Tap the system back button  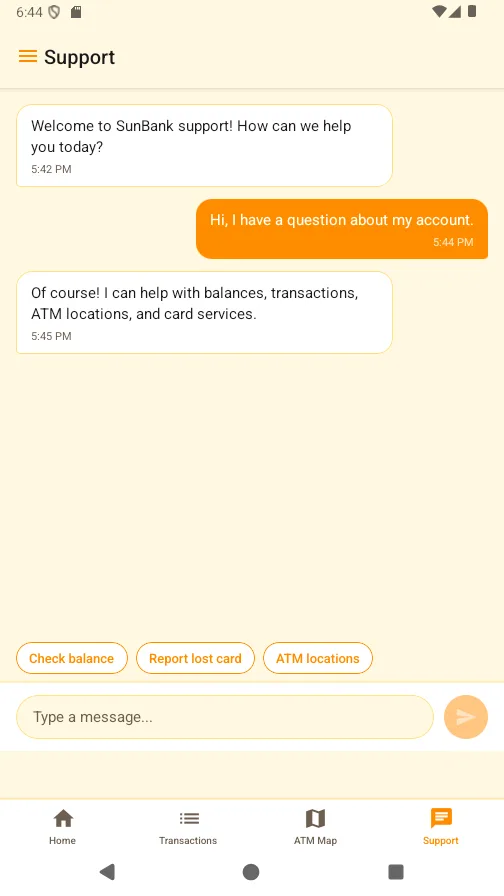click(107, 872)
